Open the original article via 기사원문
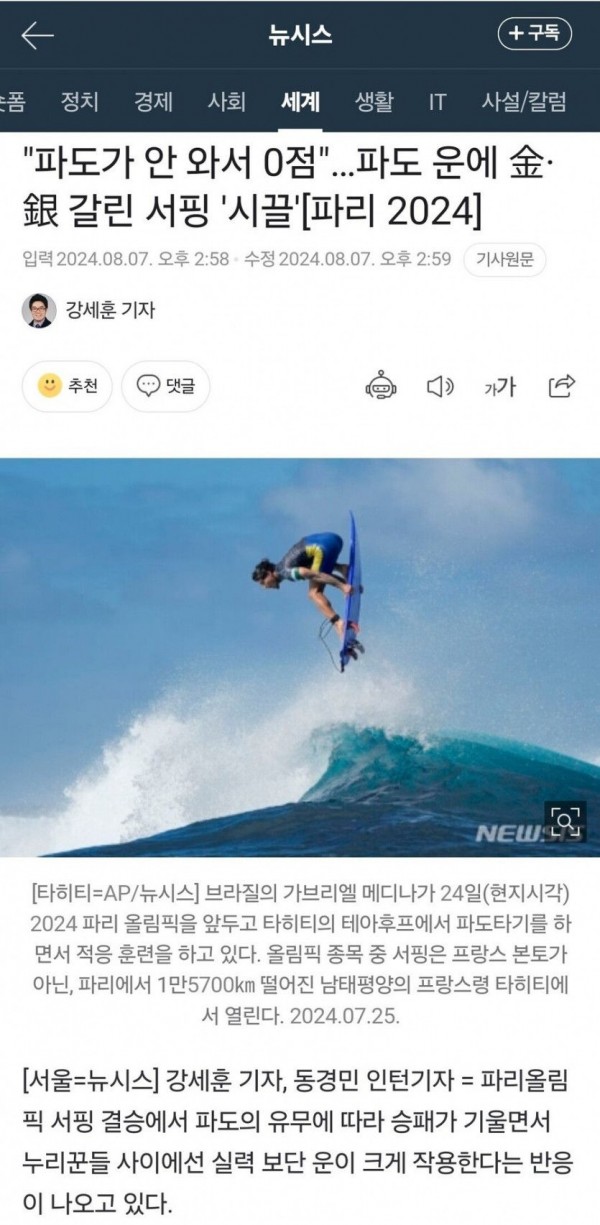The height and width of the screenshot is (1225, 600). tap(505, 261)
